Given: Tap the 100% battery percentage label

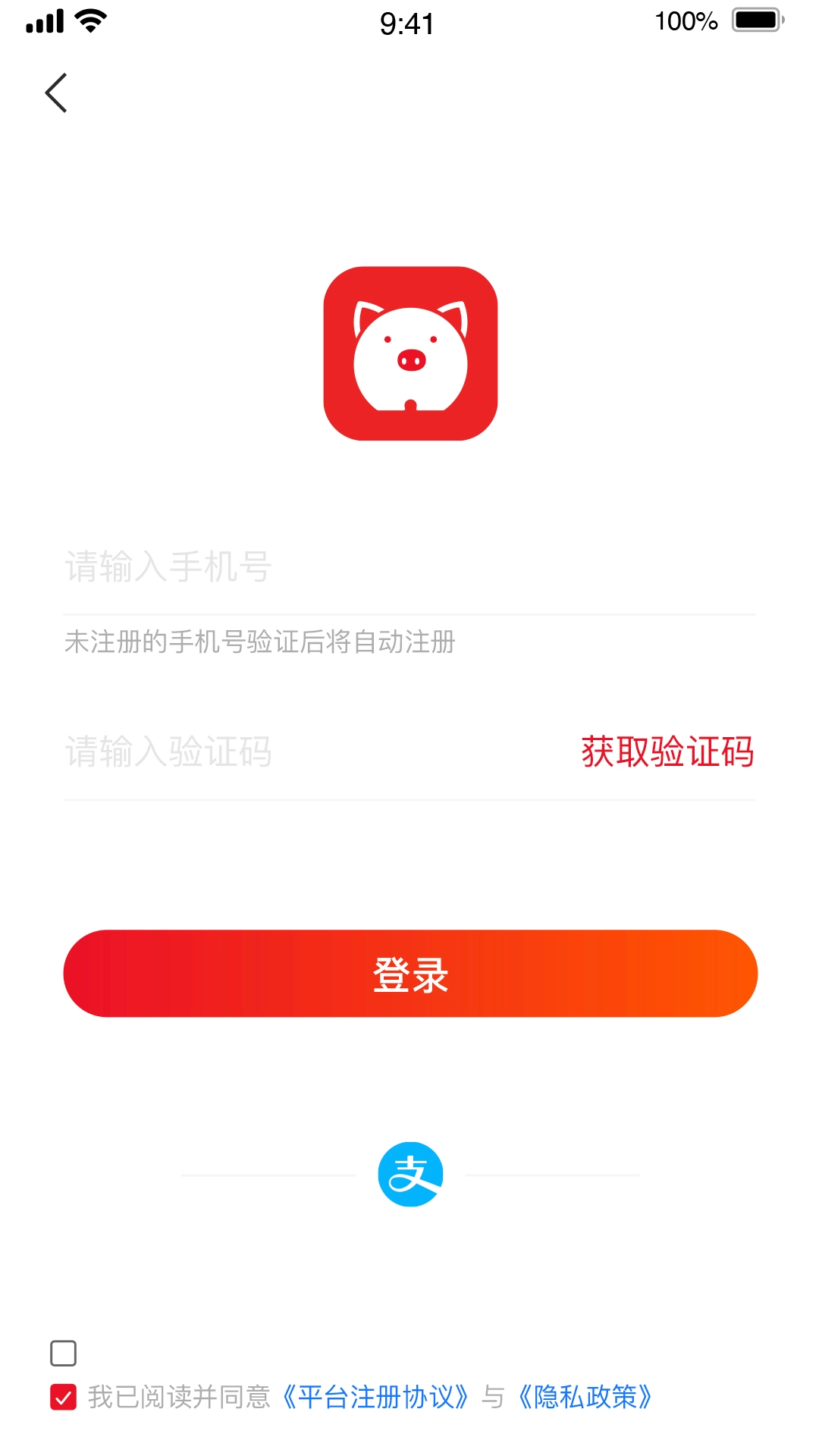Looking at the screenshot, I should pos(686,20).
